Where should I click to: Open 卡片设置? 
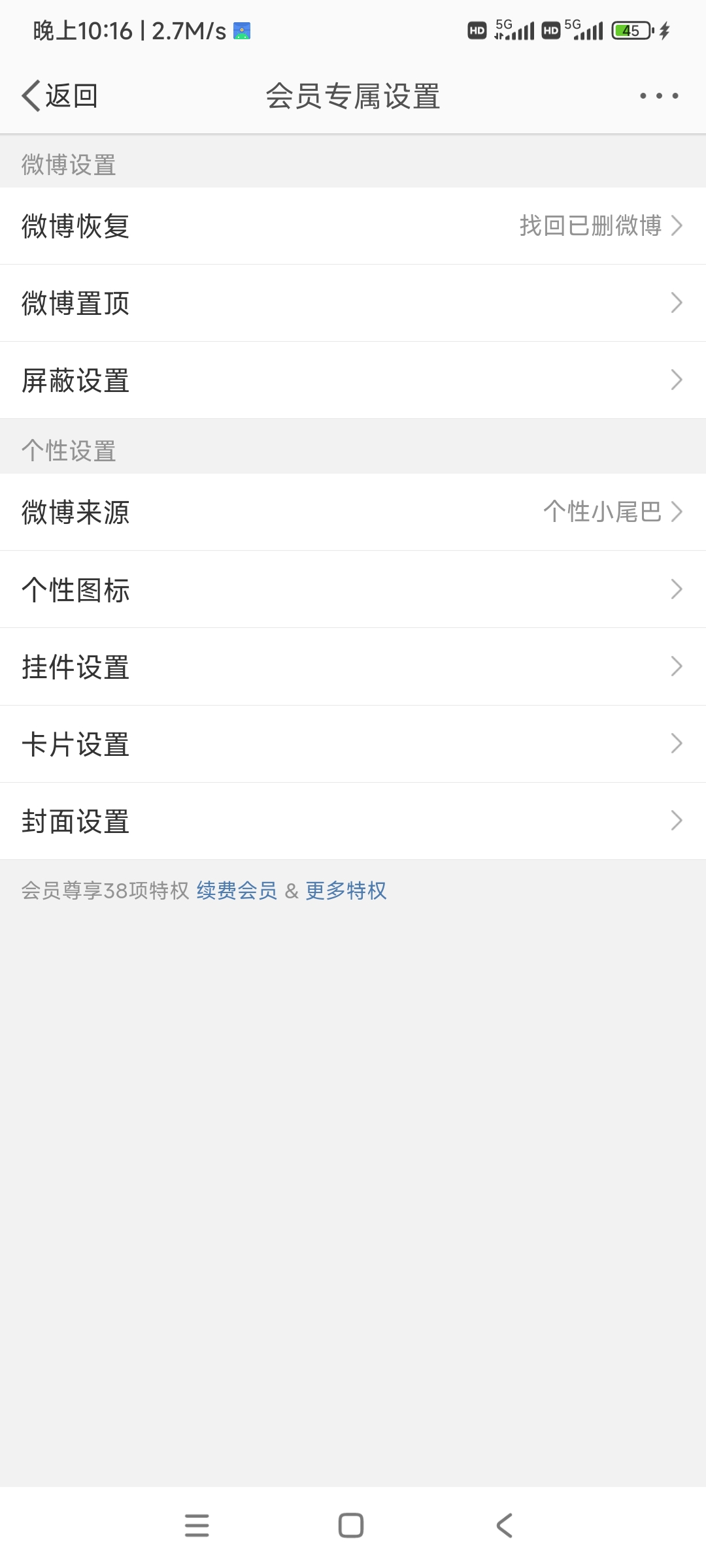(x=353, y=743)
